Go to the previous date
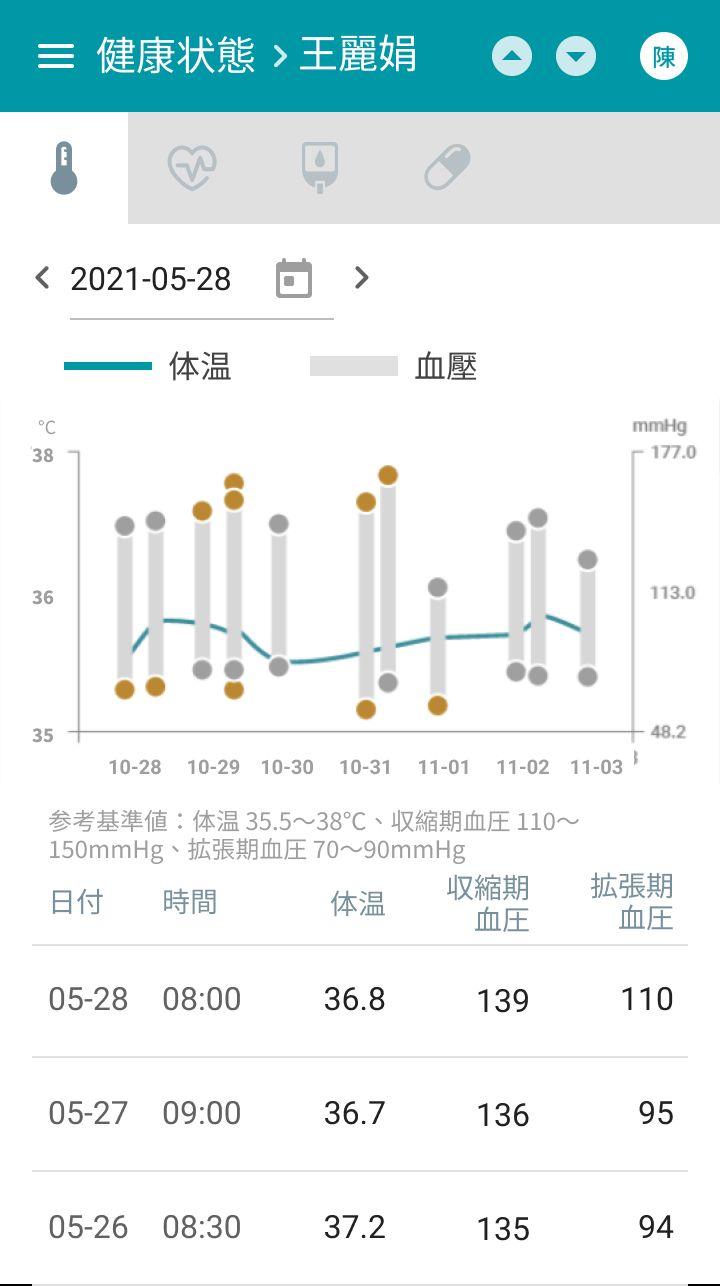Image resolution: width=720 pixels, height=1286 pixels. [x=42, y=278]
